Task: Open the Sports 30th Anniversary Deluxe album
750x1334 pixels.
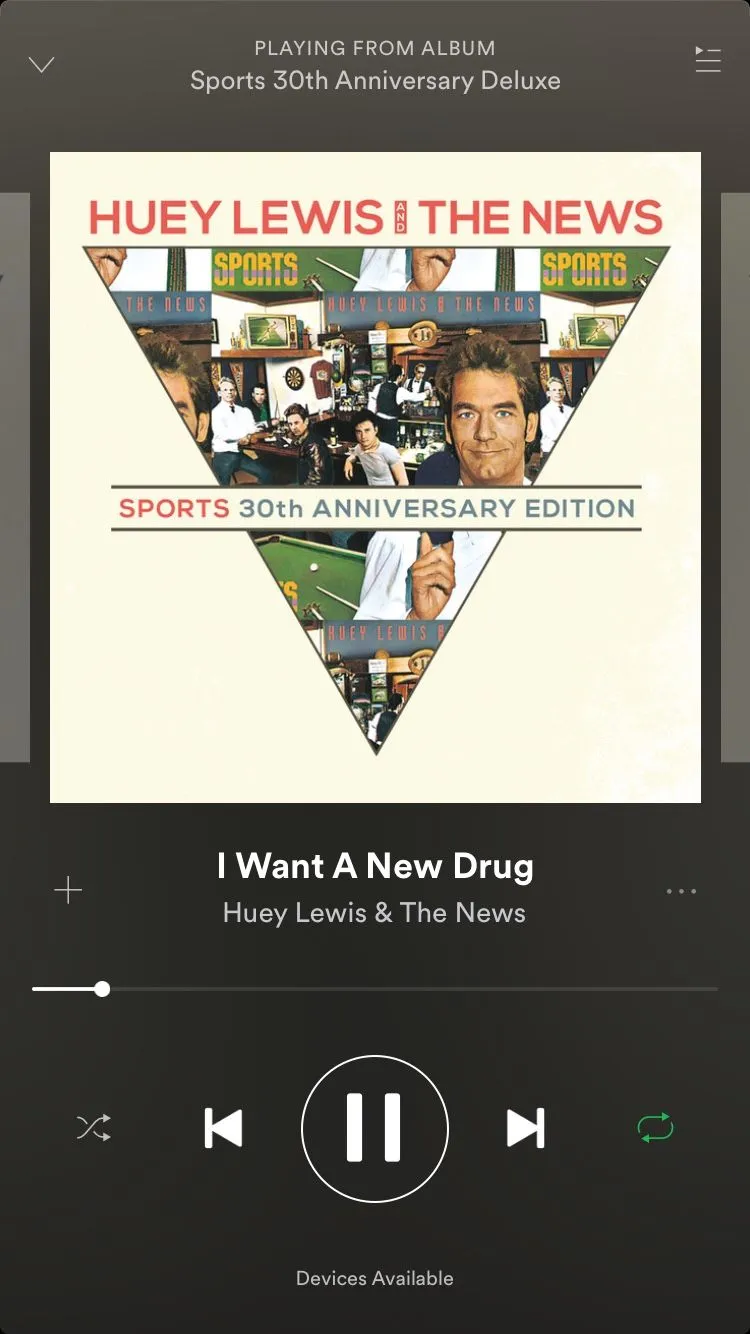Action: coord(375,80)
